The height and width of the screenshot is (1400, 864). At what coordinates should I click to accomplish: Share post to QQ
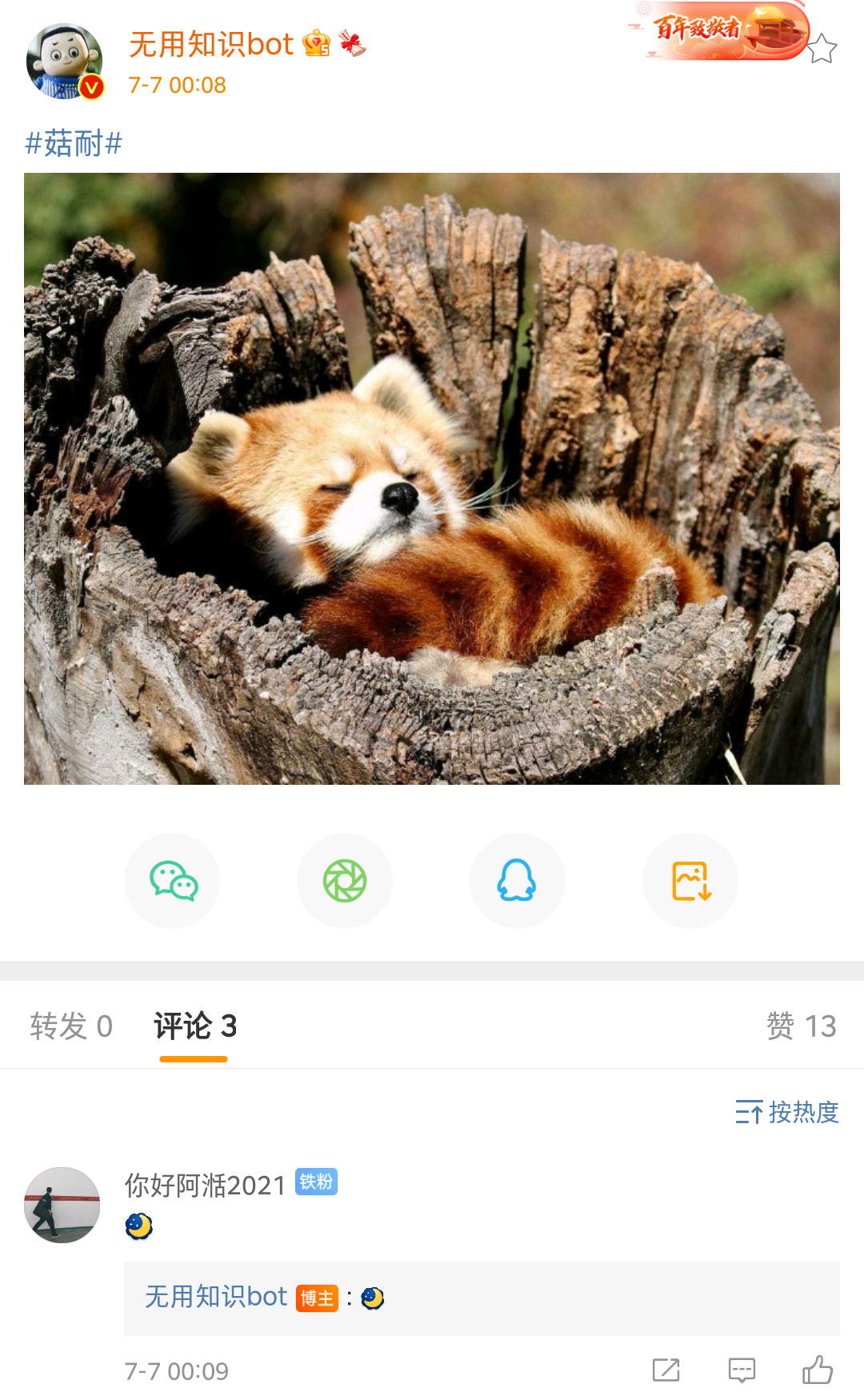click(x=517, y=881)
